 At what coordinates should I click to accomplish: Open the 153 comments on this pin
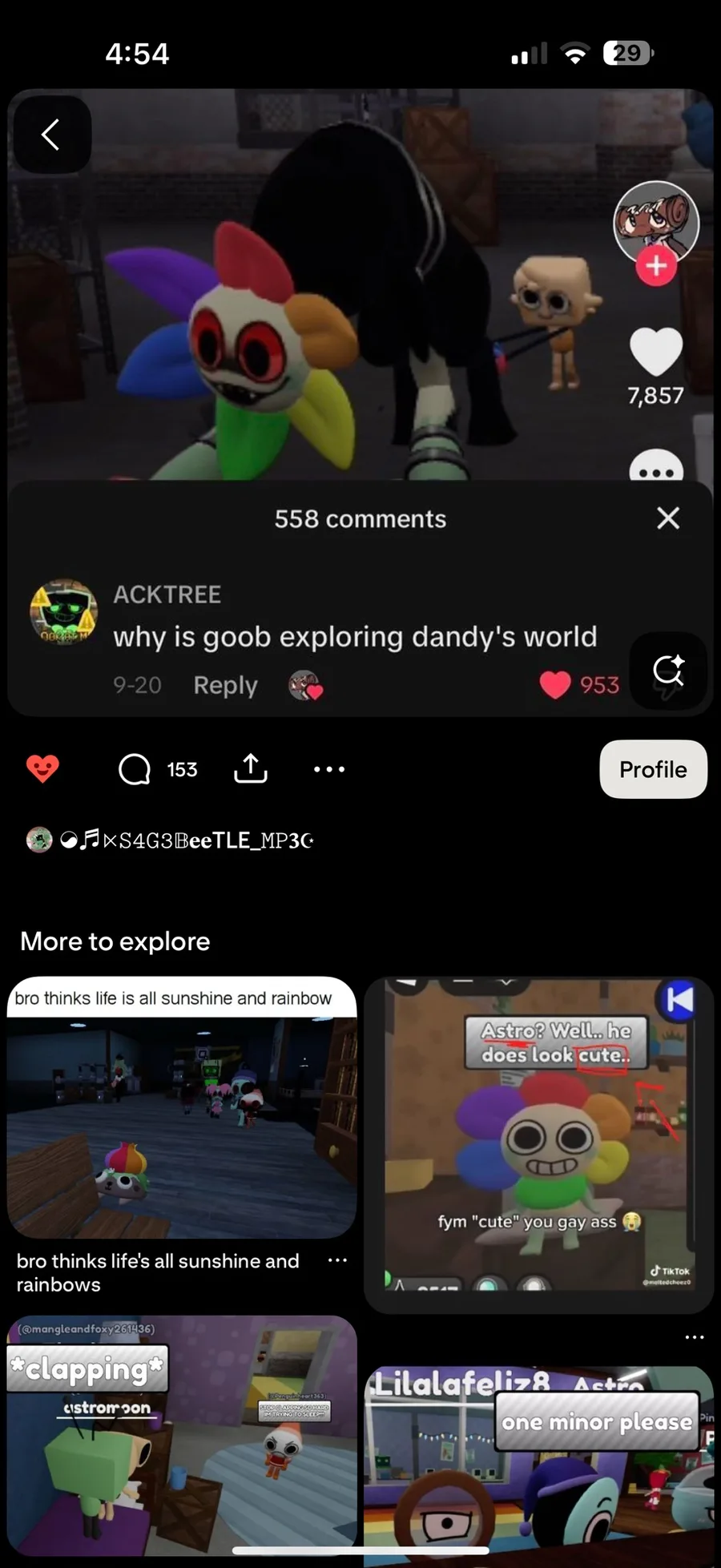coord(158,769)
